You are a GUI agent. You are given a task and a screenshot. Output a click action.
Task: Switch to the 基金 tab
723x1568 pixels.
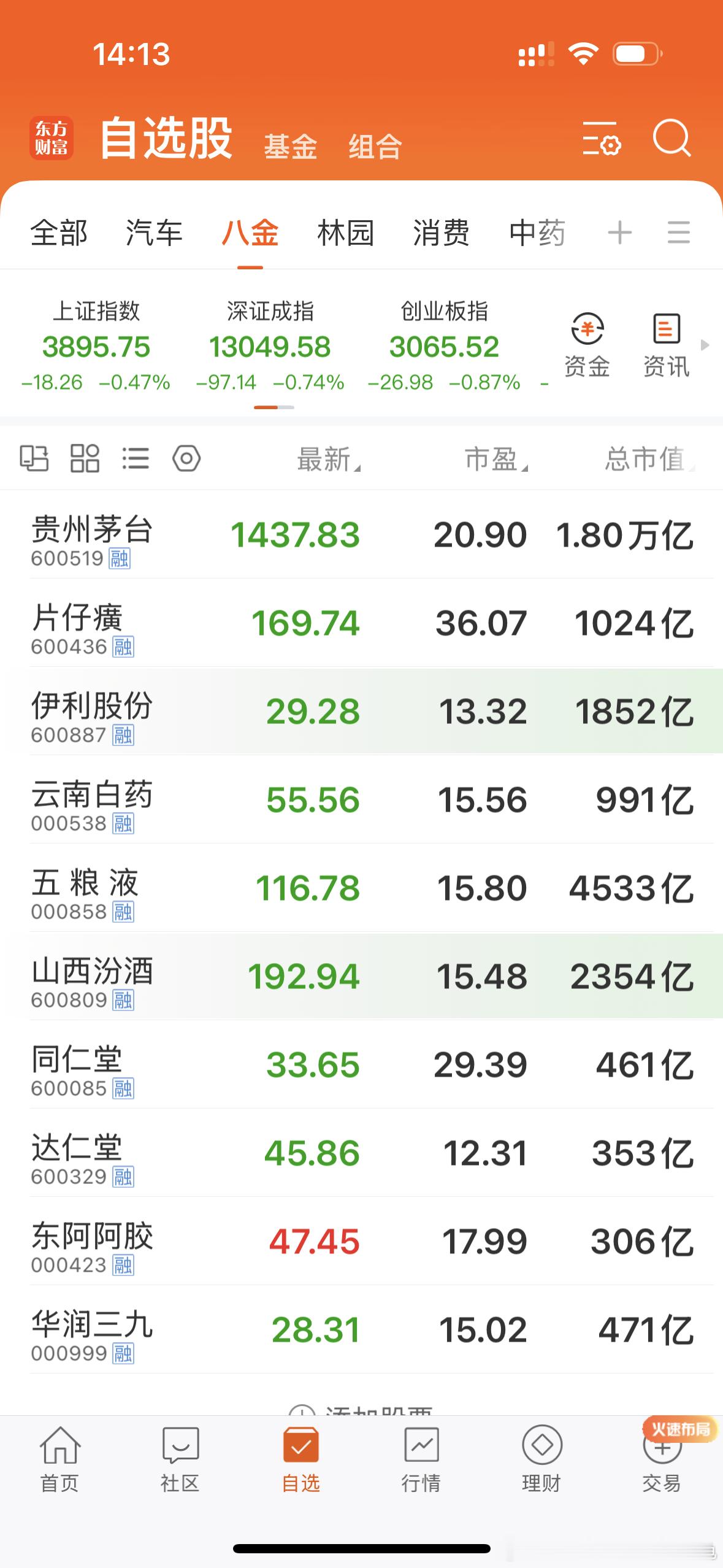pos(291,147)
